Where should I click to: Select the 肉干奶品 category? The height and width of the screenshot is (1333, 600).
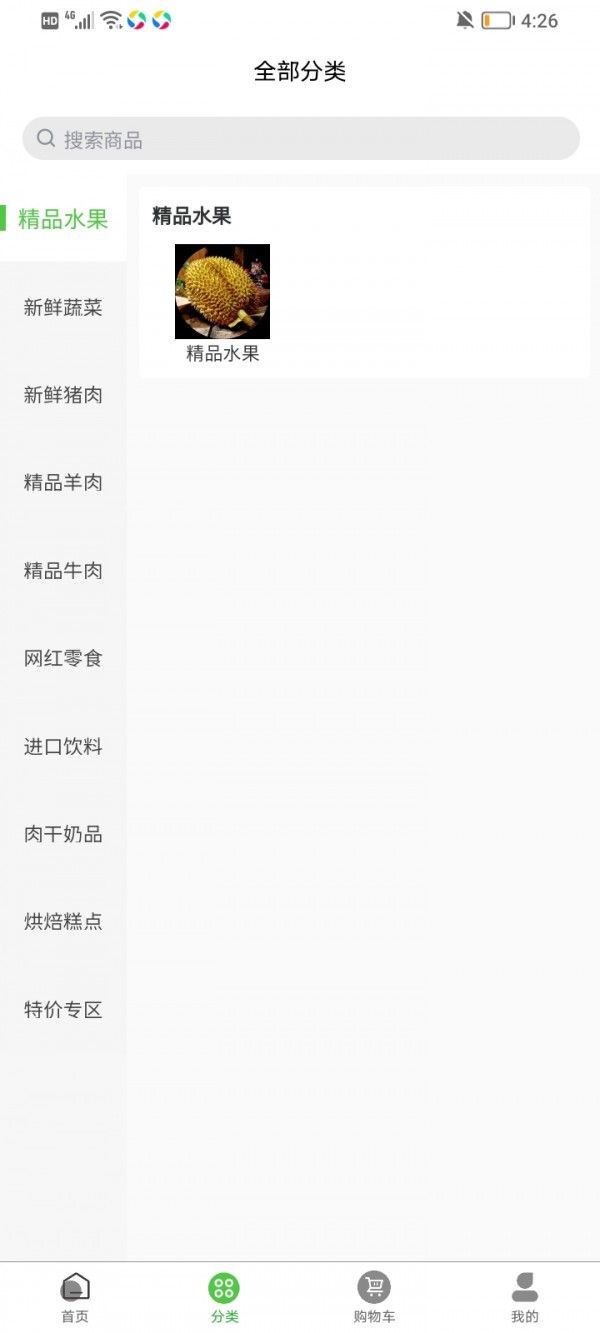63,834
